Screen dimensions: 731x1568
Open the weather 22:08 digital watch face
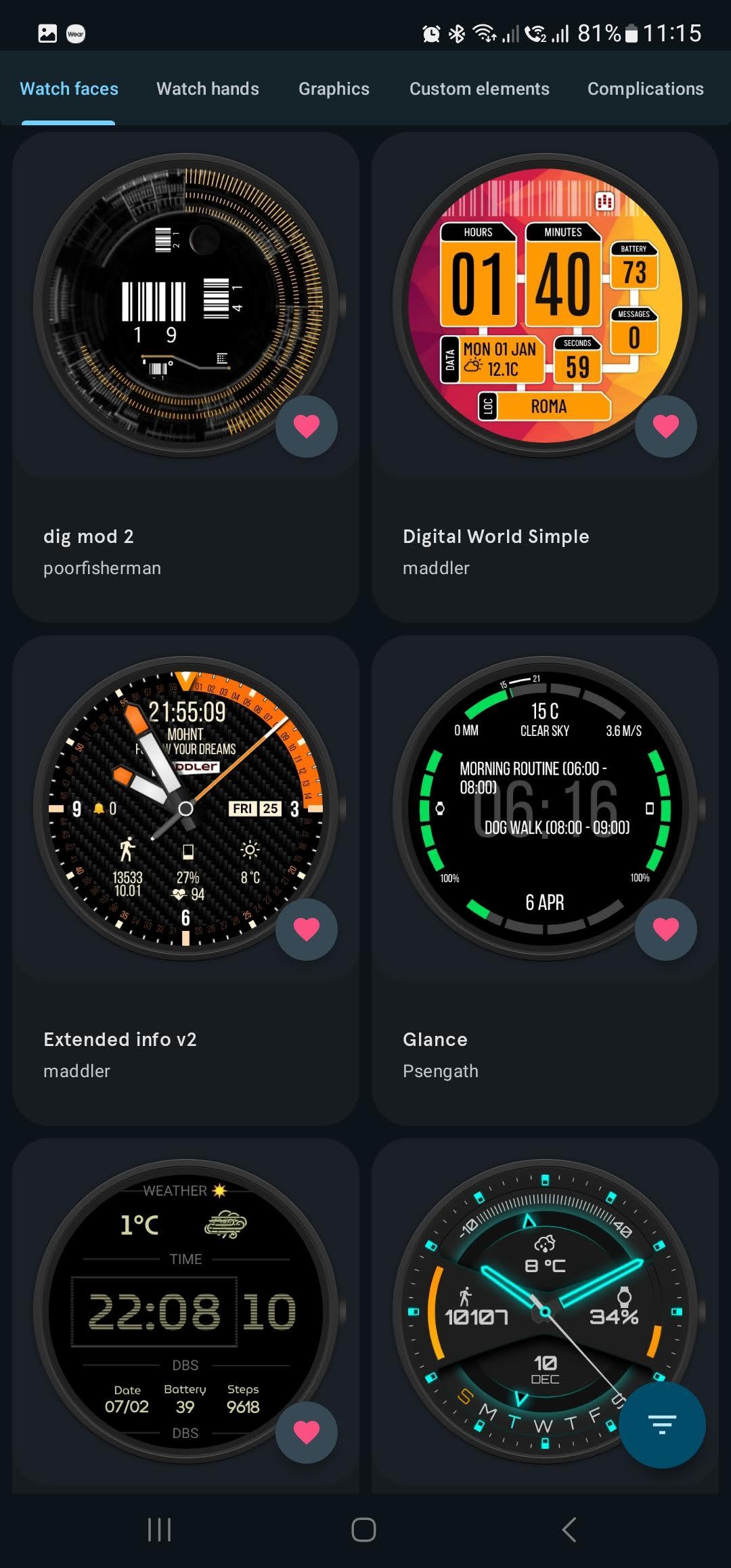[x=185, y=1315]
